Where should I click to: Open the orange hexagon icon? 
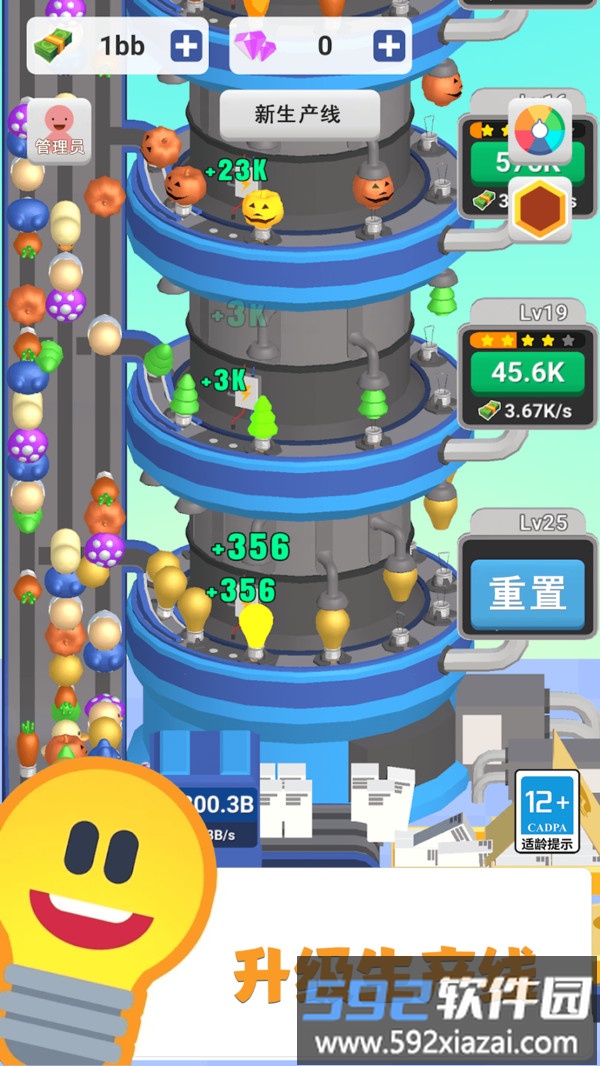(x=540, y=207)
